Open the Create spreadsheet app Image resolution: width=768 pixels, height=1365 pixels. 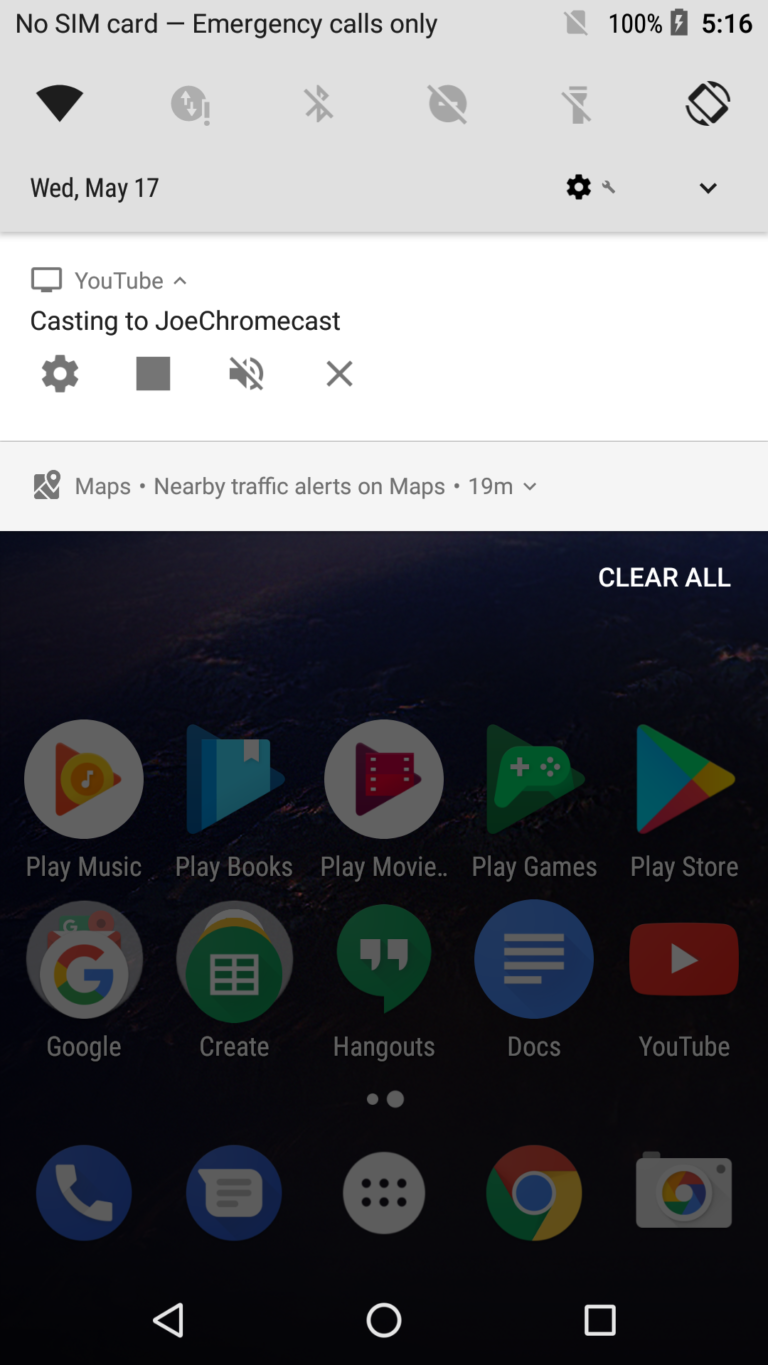[233, 958]
